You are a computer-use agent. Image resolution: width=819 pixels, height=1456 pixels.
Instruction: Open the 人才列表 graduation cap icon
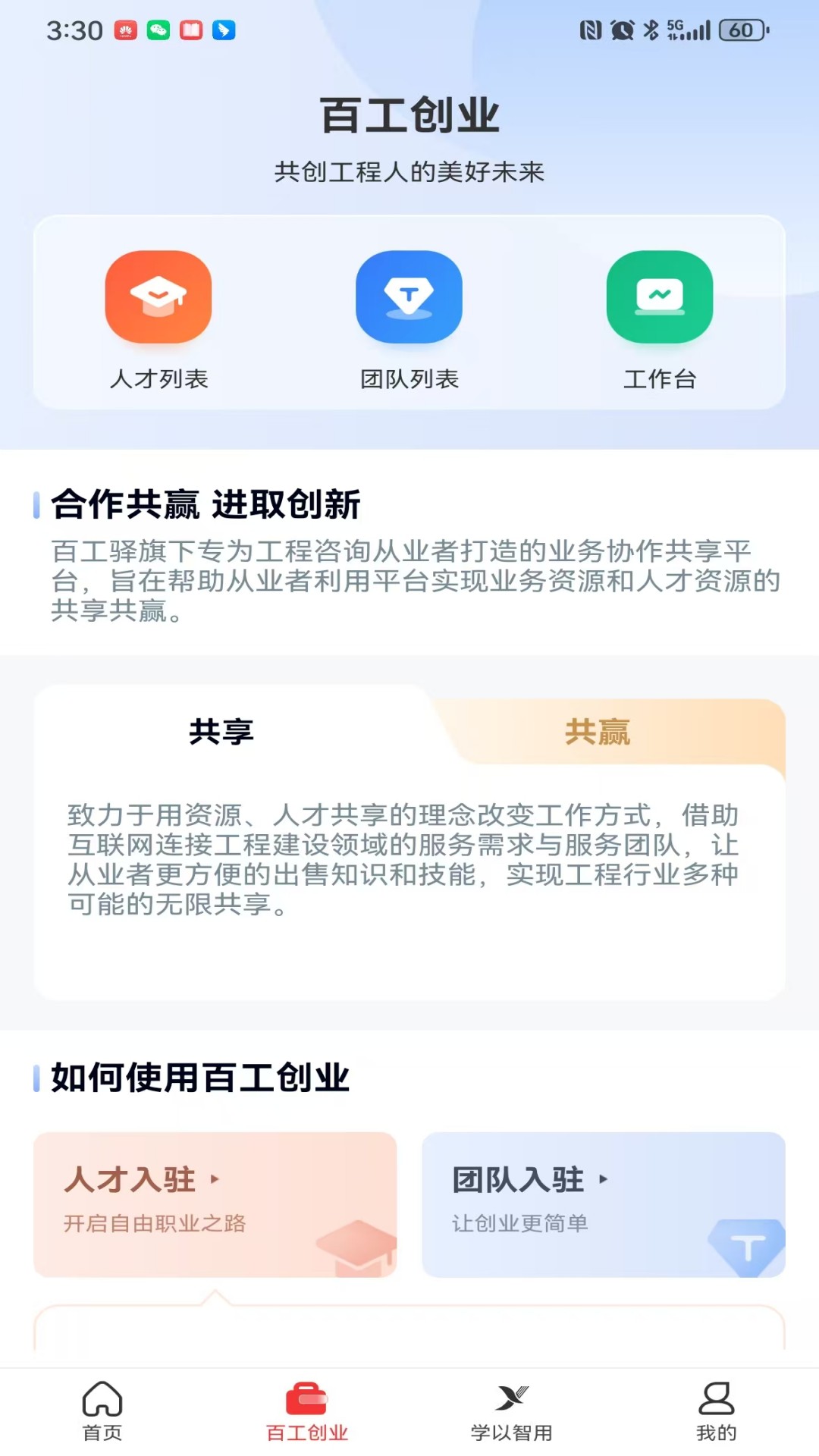[x=158, y=297]
